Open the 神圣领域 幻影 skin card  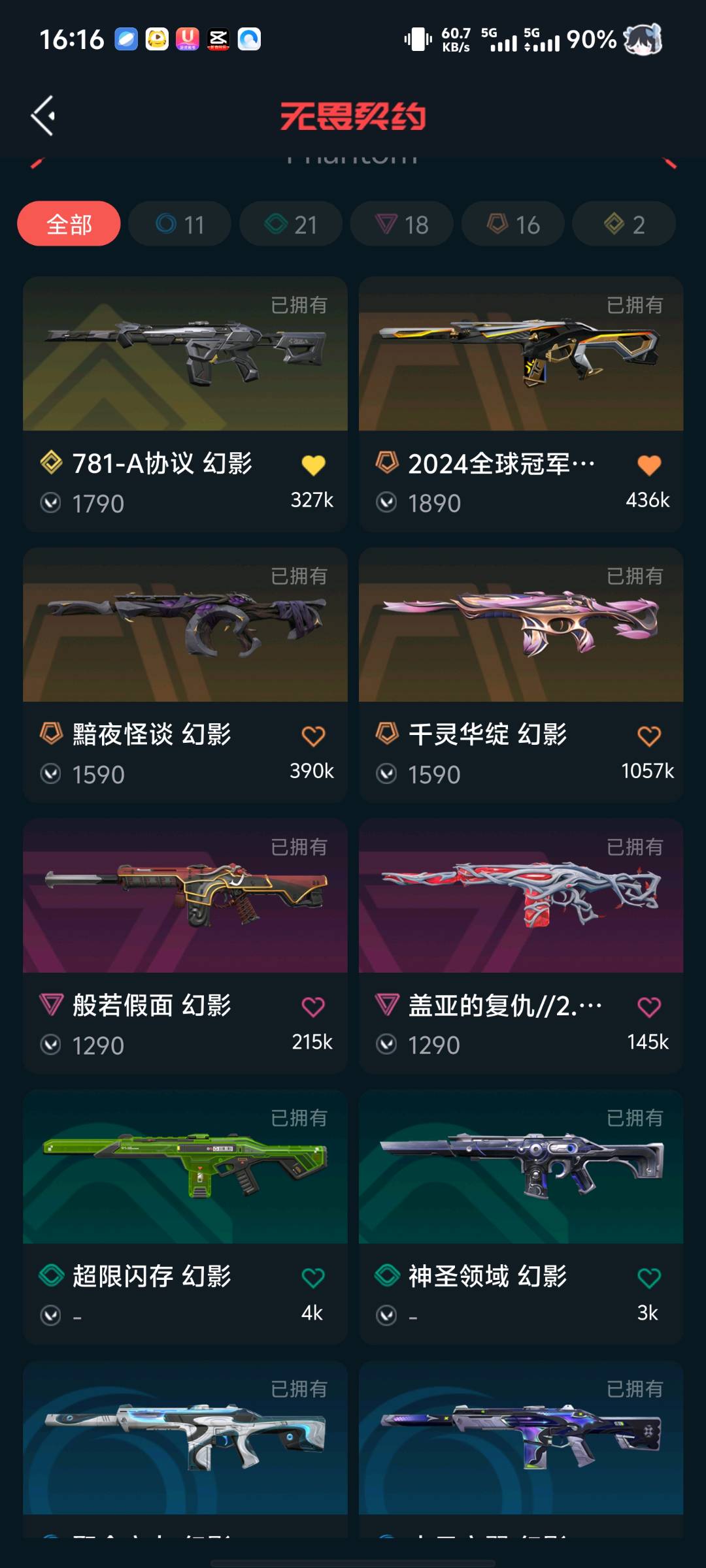pos(521,1179)
